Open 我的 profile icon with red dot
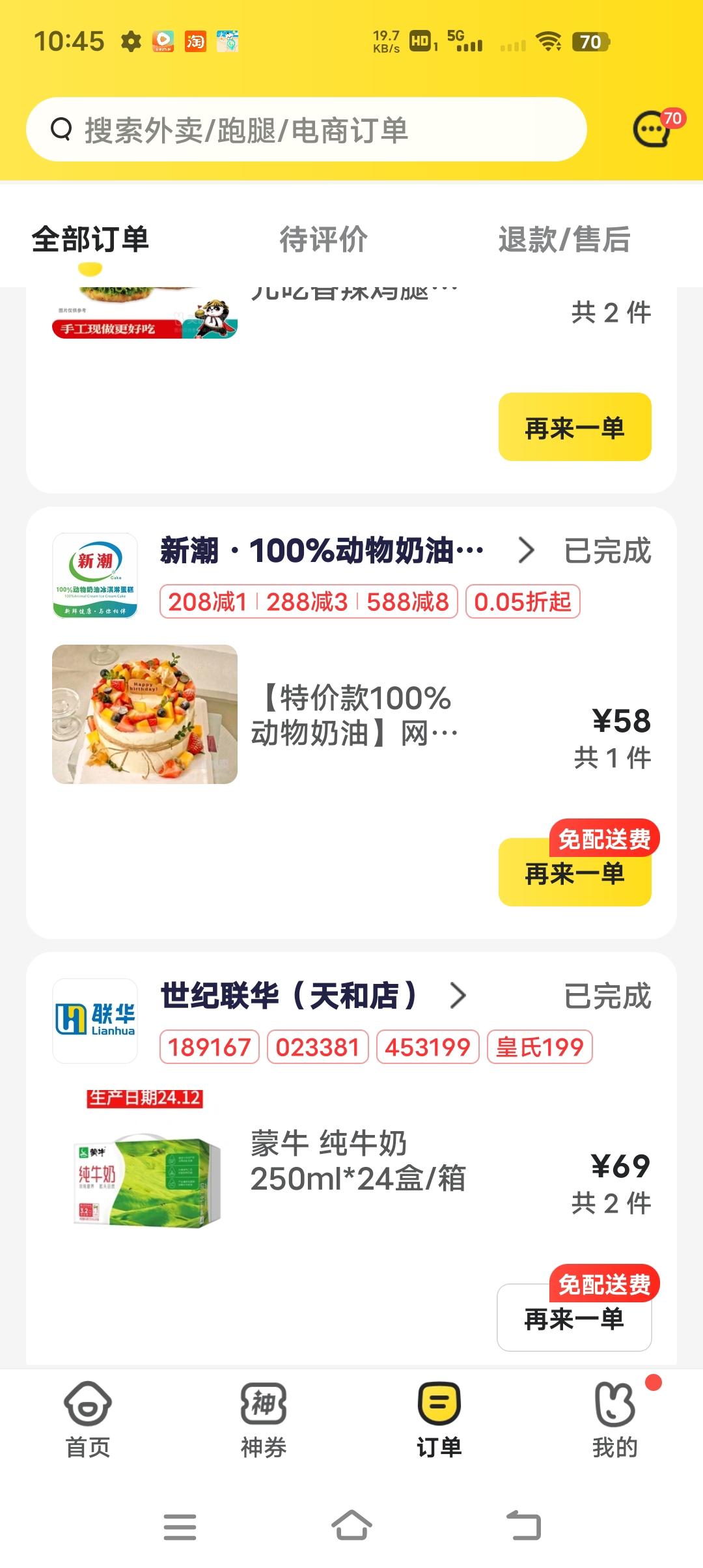 pyautogui.click(x=615, y=1404)
